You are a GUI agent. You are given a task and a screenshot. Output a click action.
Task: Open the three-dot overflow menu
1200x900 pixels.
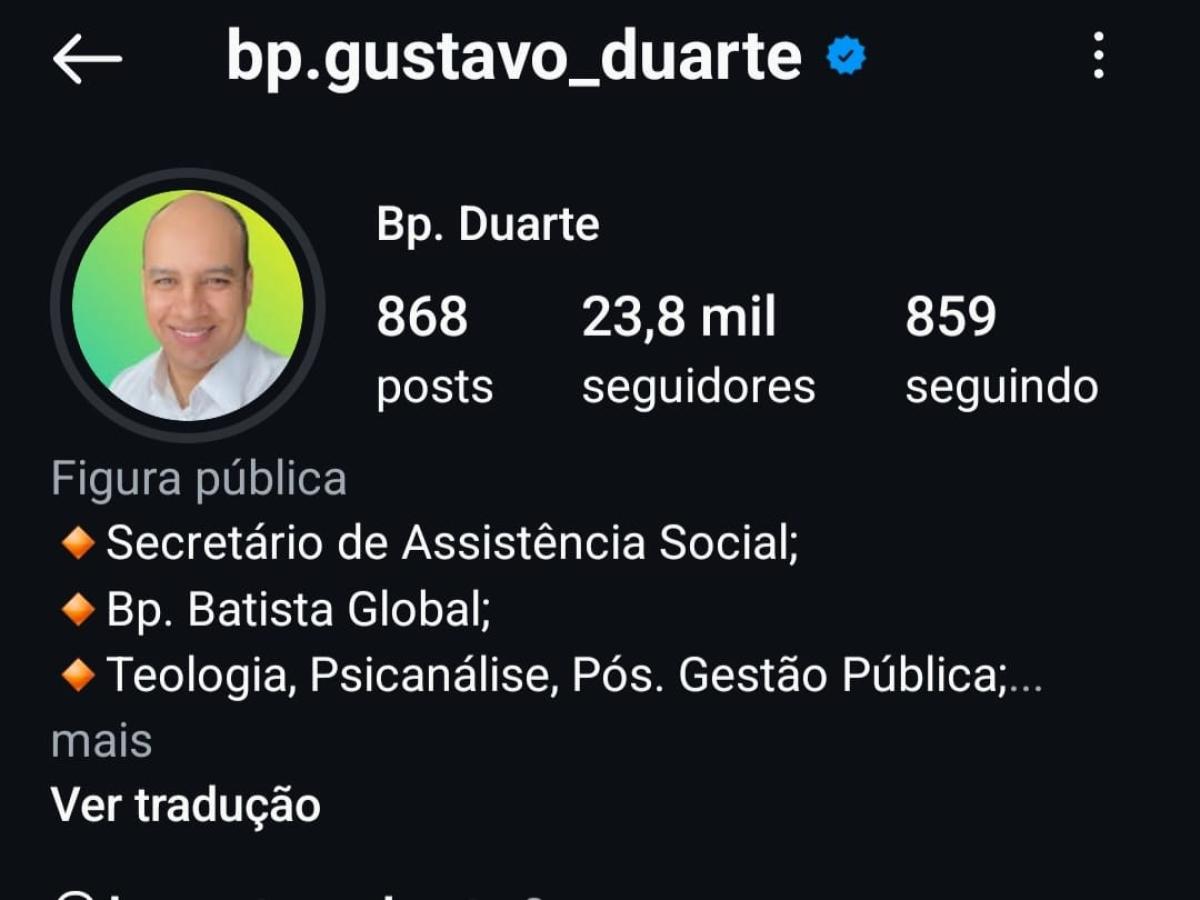click(1098, 56)
